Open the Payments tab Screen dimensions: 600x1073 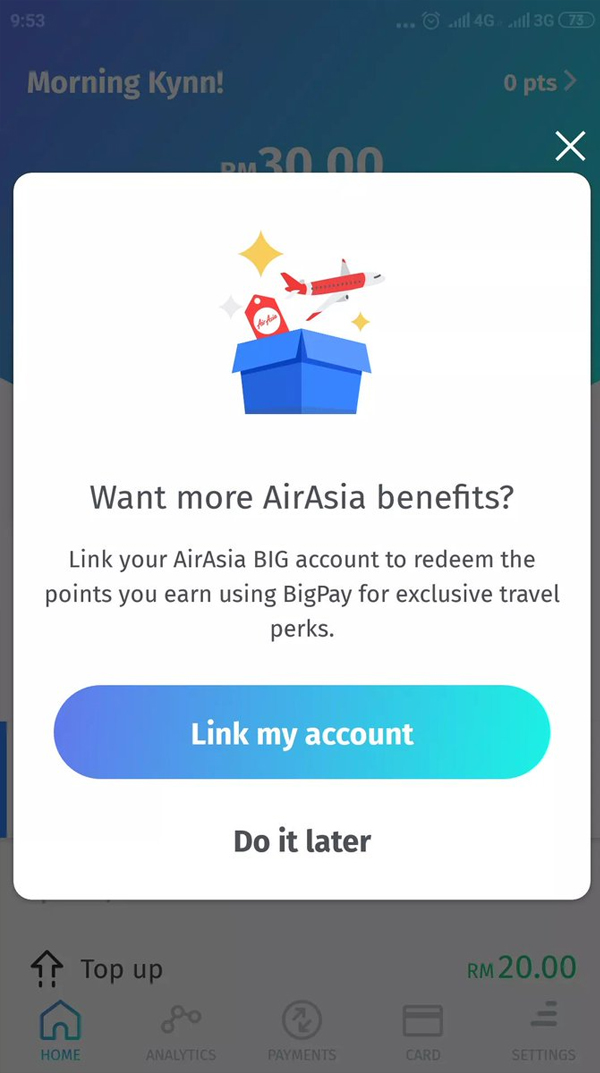(x=302, y=1031)
